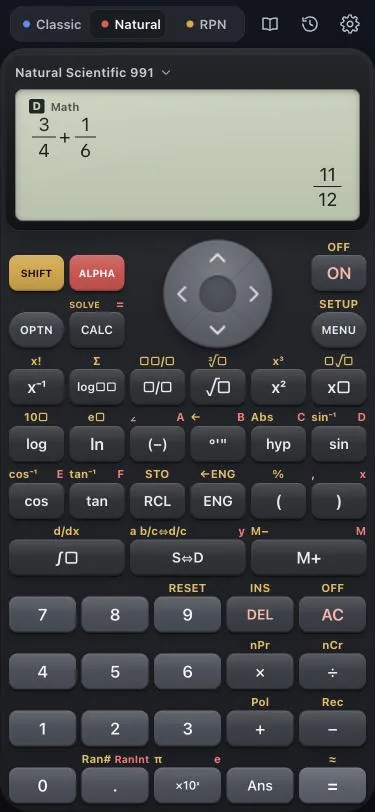The height and width of the screenshot is (812, 375).
Task: Tap the red ALPHA key
Action: tap(97, 273)
